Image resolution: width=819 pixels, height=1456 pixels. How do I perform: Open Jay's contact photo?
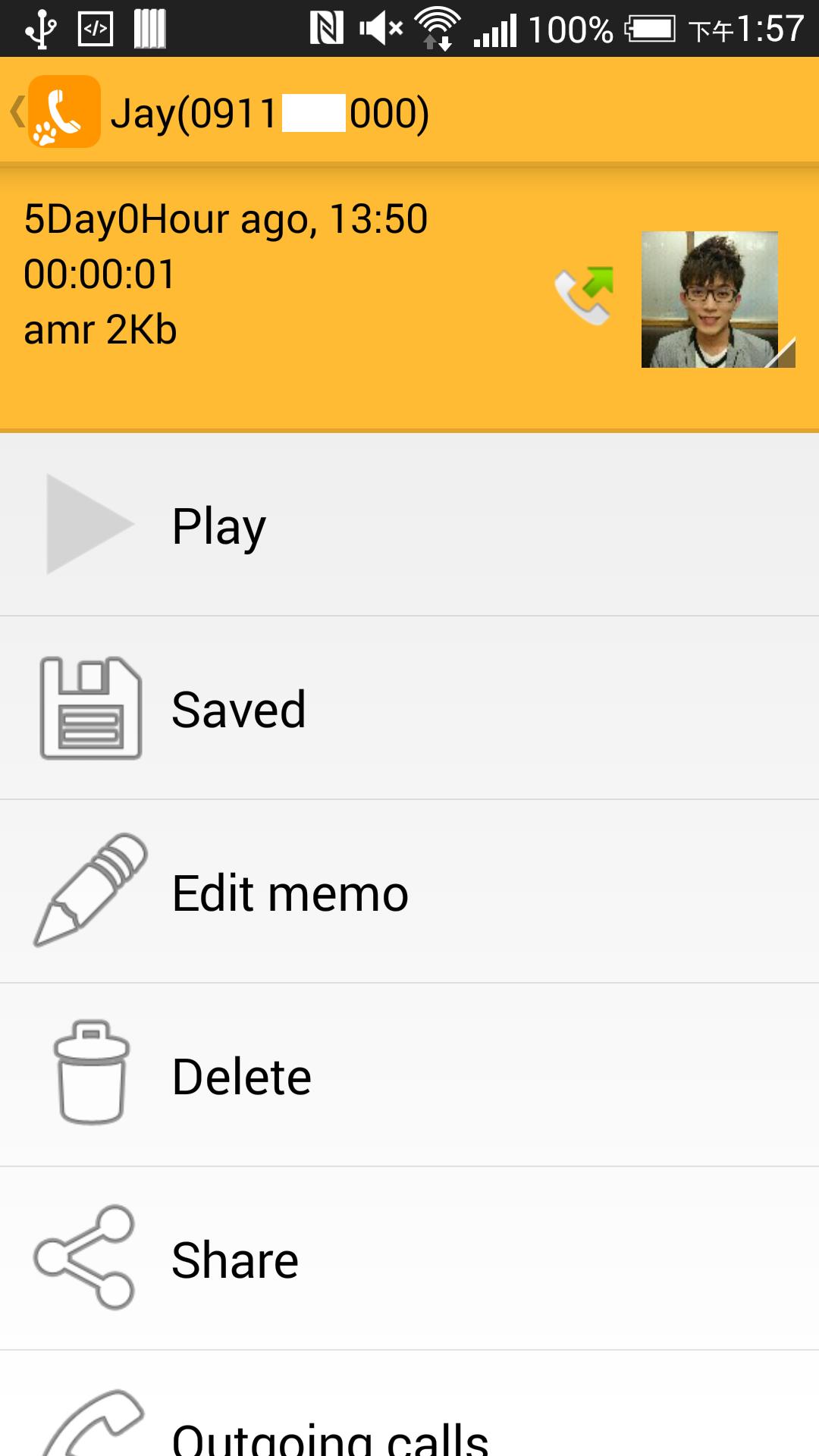pos(710,300)
